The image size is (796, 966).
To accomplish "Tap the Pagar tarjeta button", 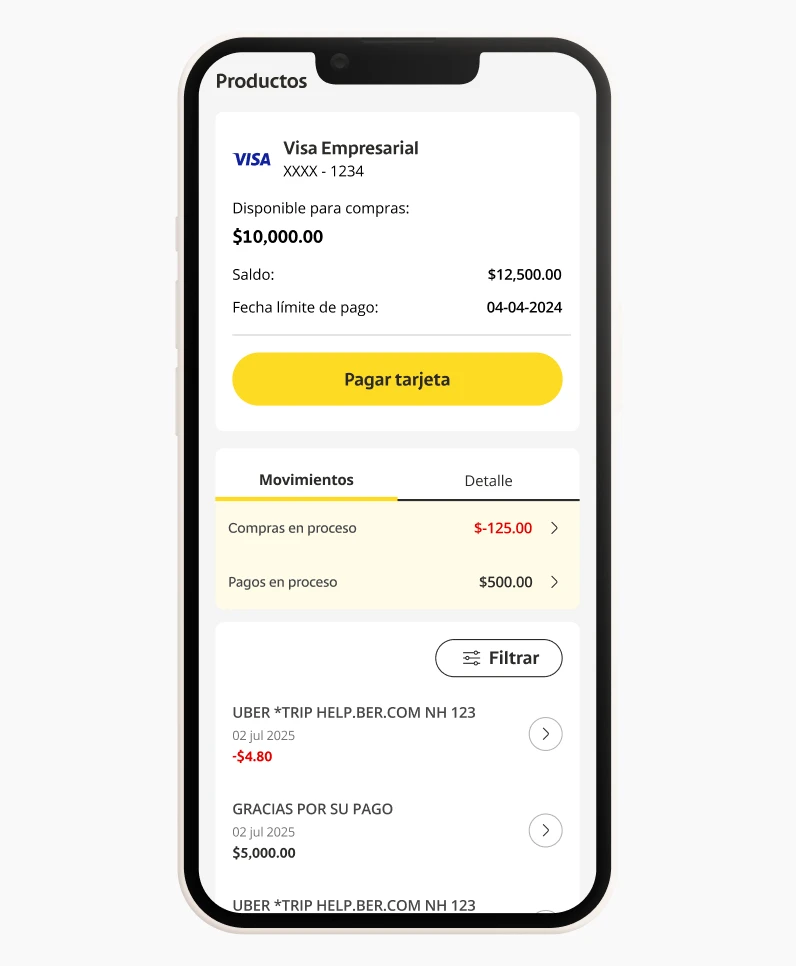I will 397,379.
